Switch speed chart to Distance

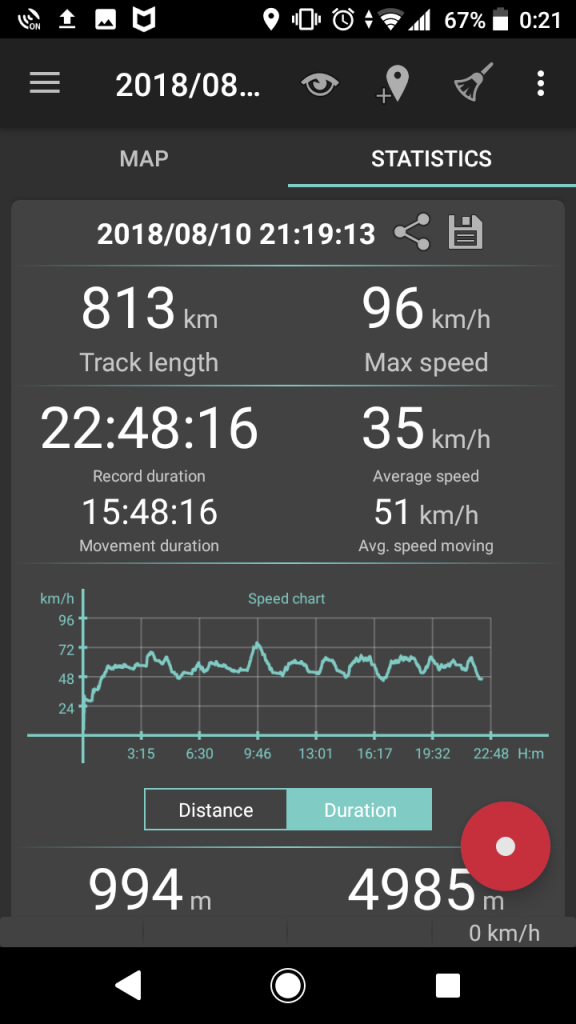click(216, 810)
